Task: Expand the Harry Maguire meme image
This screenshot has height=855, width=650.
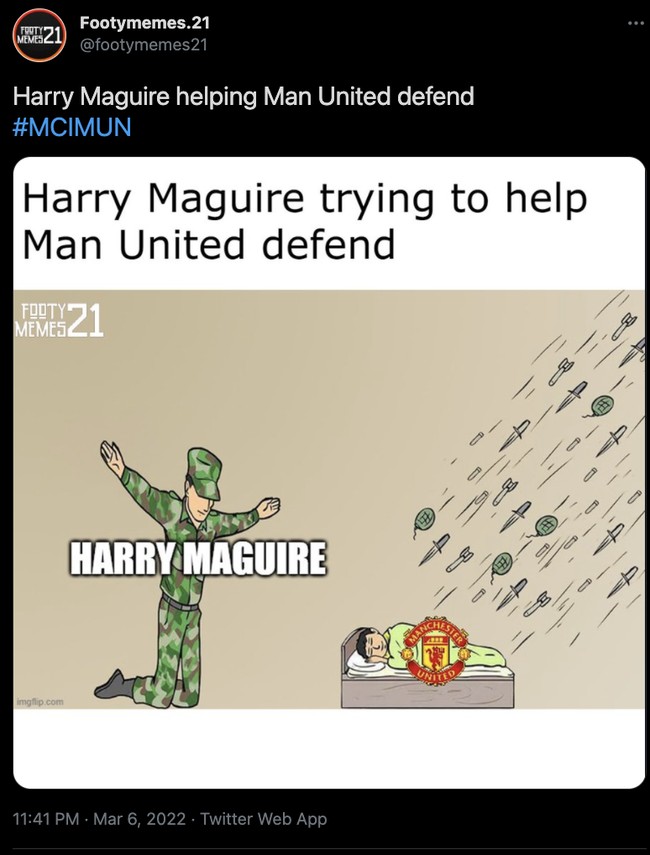Action: click(x=328, y=472)
